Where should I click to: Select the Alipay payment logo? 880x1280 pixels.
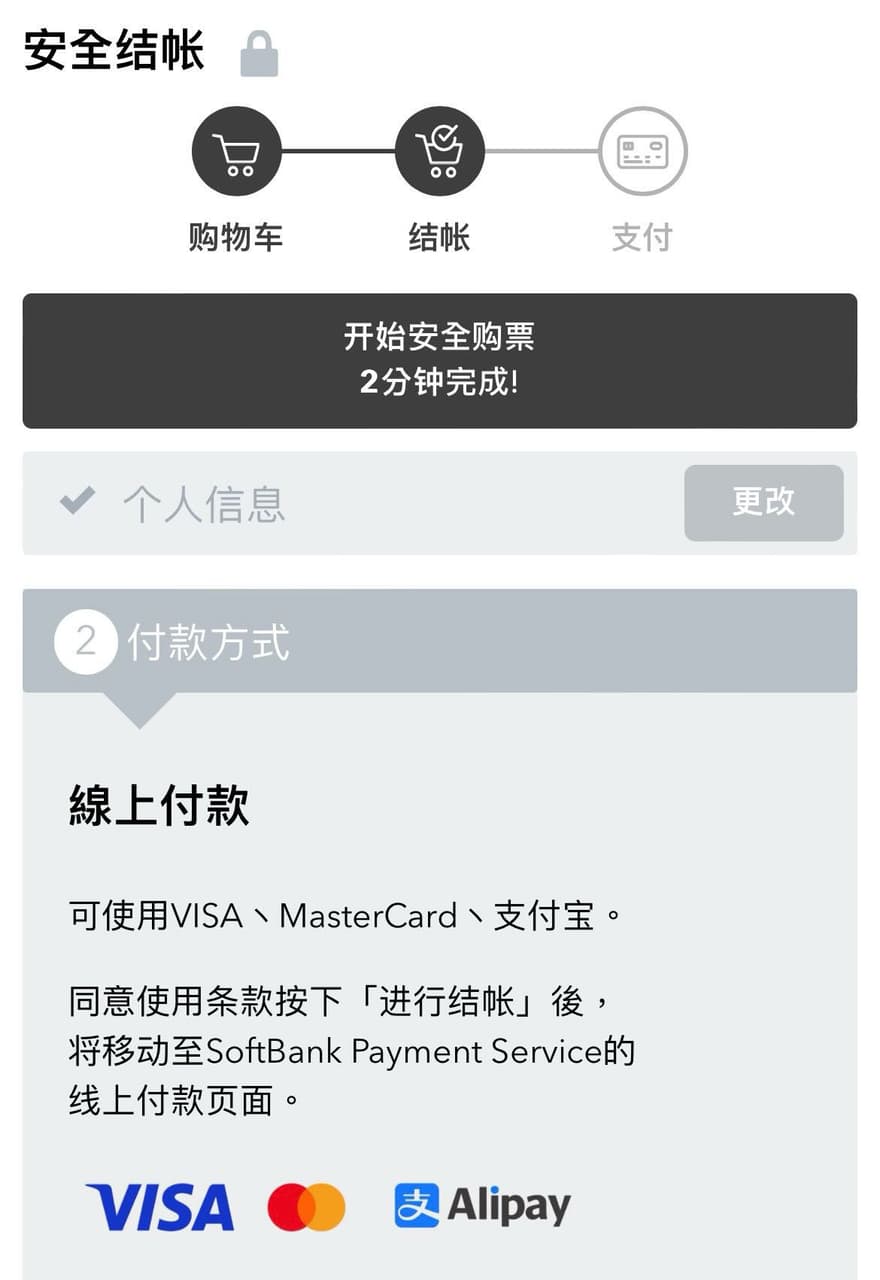coord(480,1207)
